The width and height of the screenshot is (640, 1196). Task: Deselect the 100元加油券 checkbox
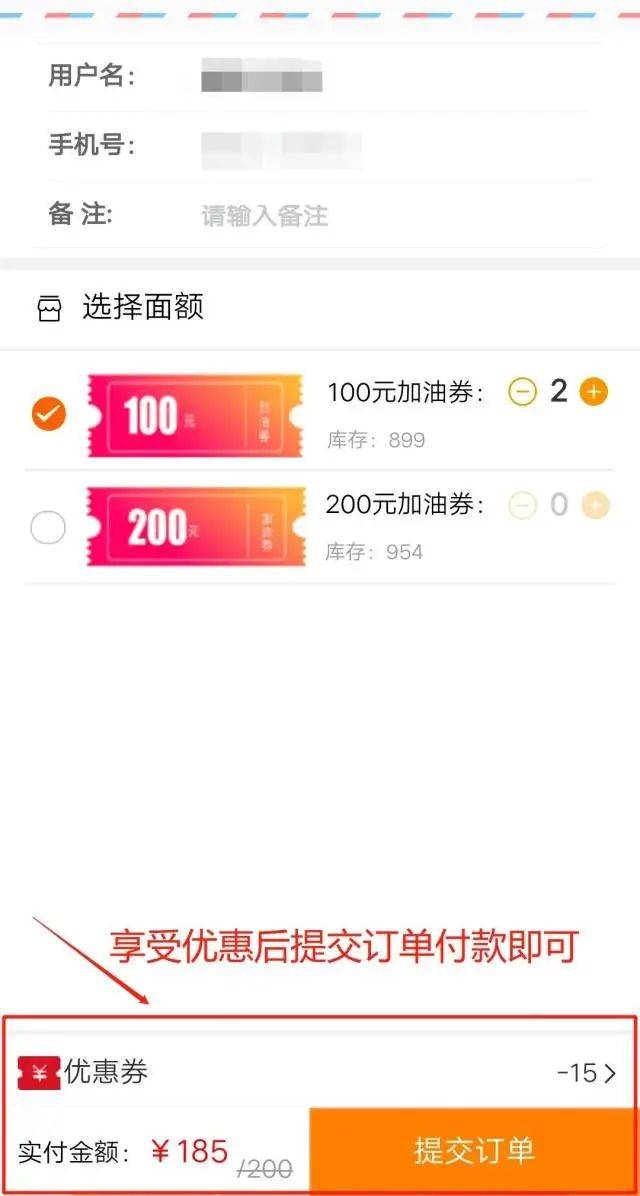tap(49, 414)
